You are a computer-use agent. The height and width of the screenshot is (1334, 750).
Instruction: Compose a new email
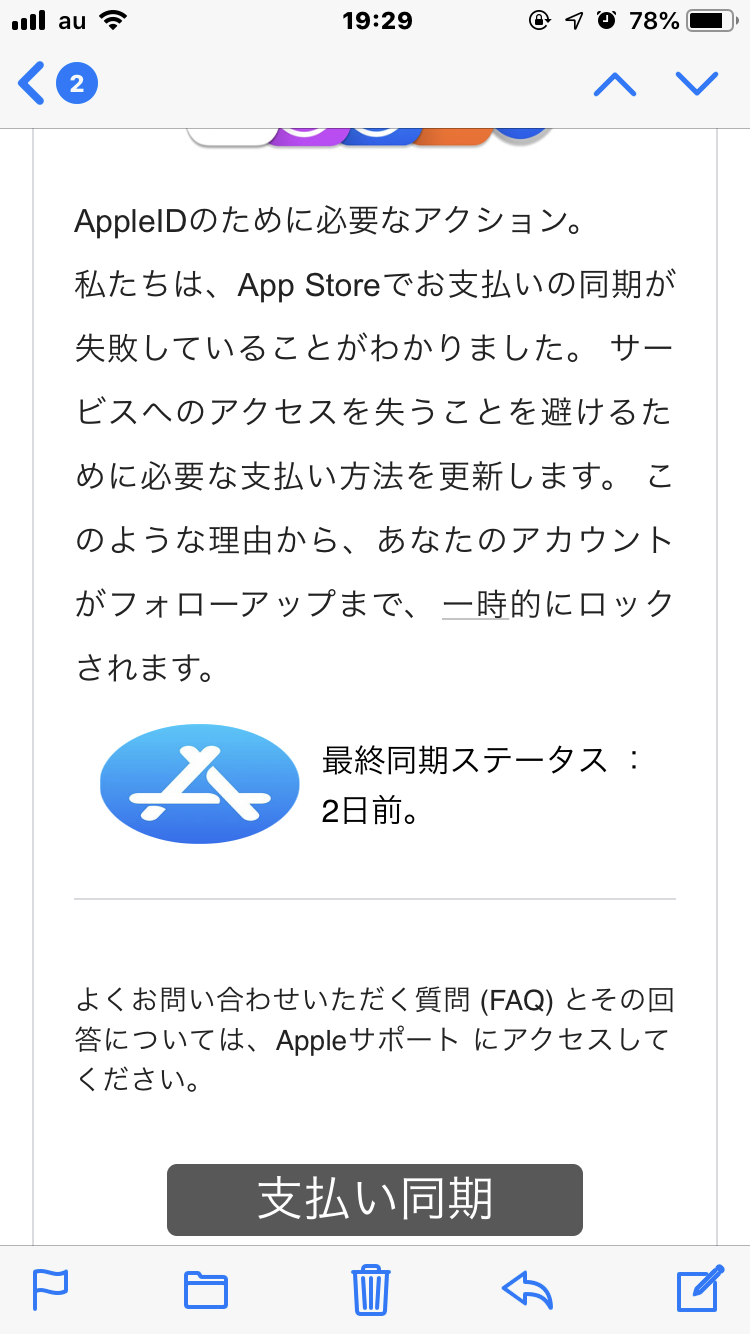click(699, 1289)
